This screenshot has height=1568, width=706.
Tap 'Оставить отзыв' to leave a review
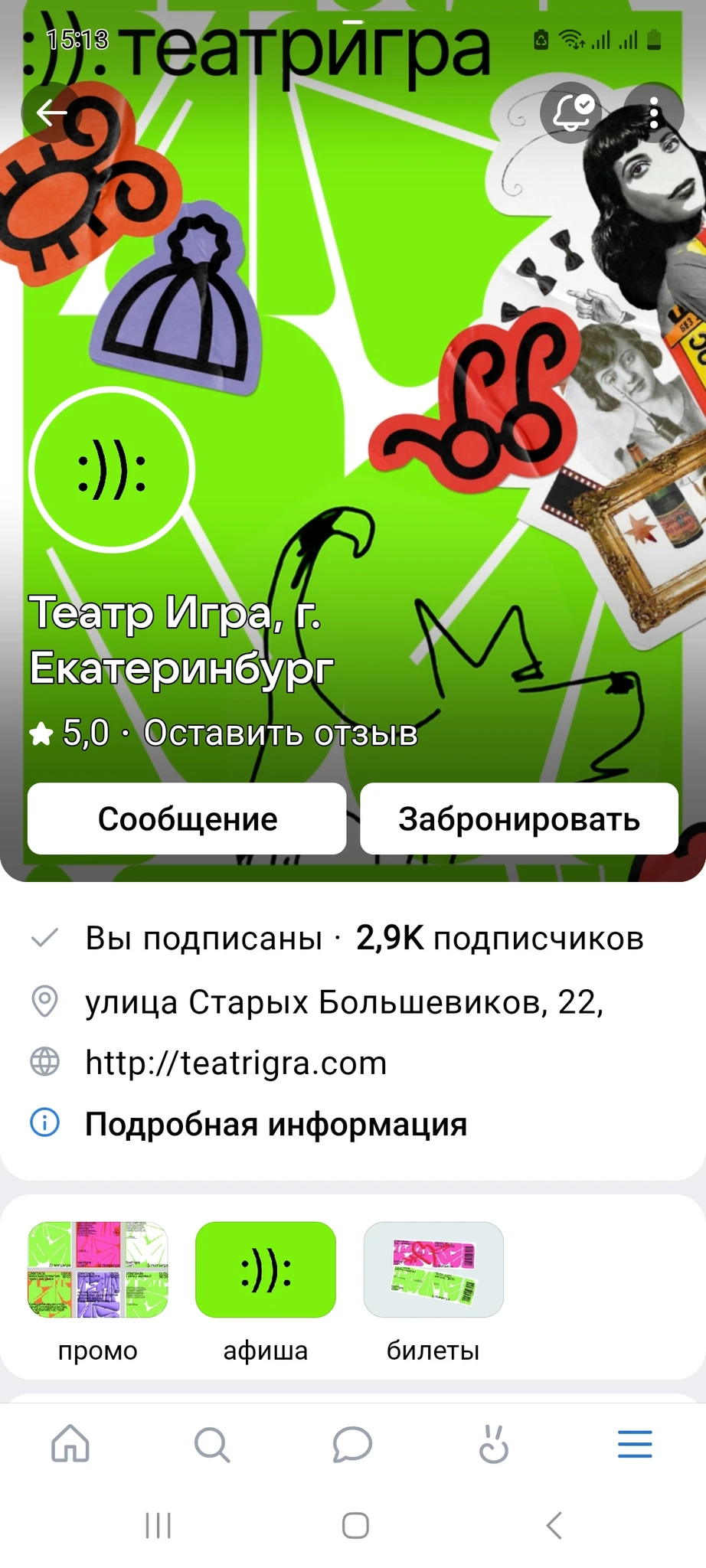[280, 733]
